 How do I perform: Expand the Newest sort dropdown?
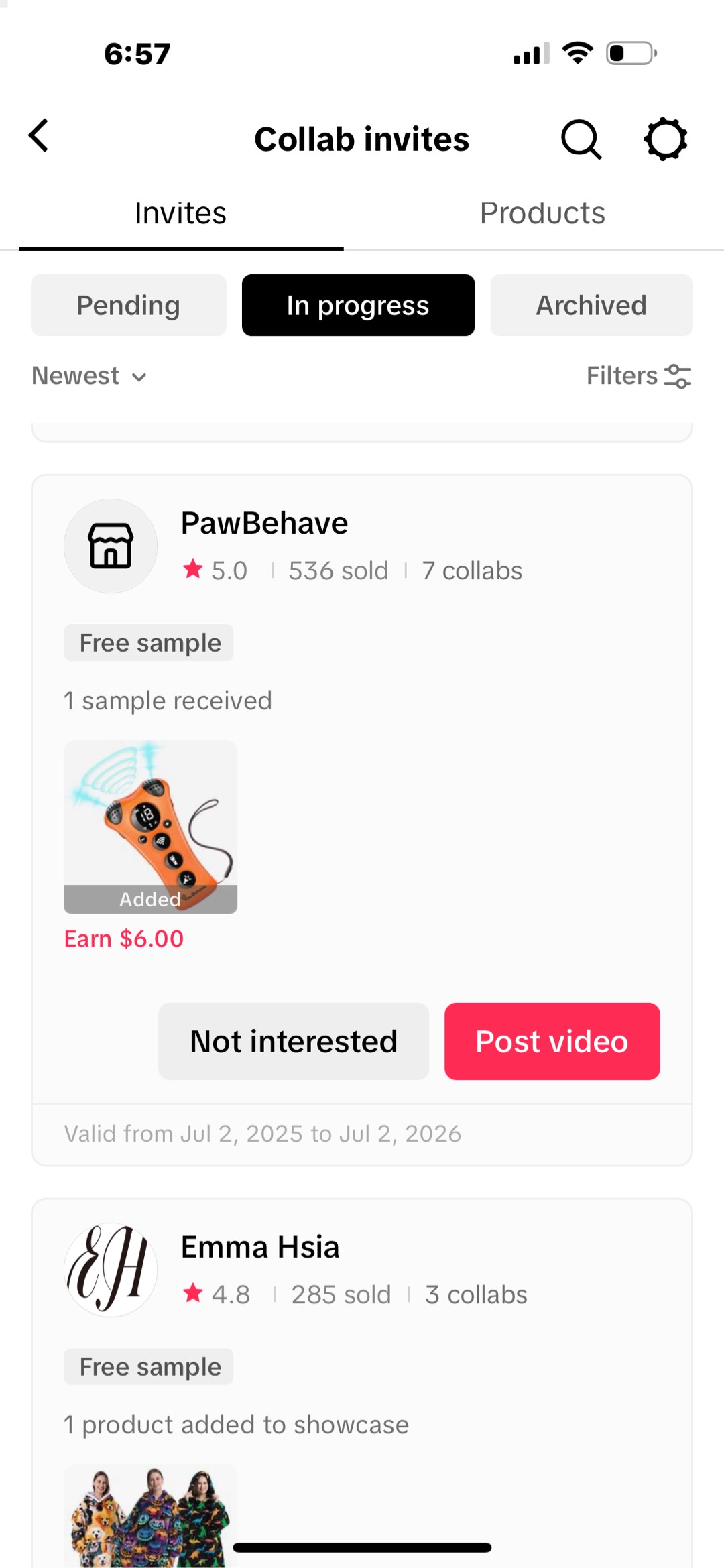click(89, 376)
